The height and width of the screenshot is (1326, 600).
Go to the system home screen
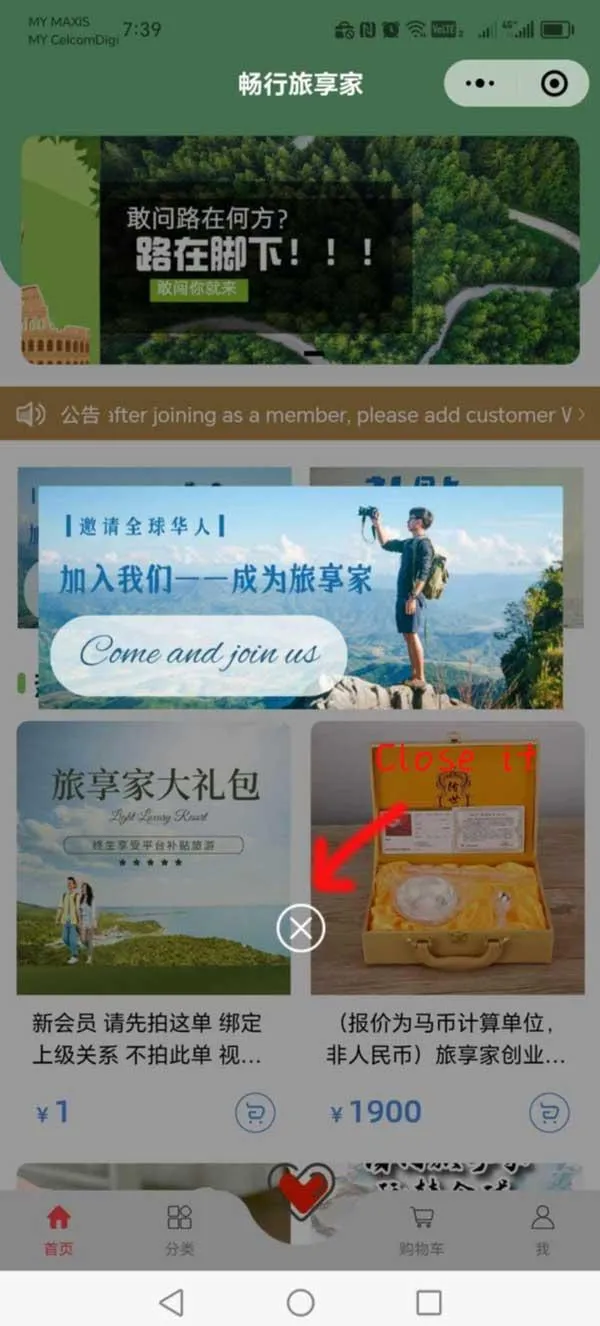pyautogui.click(x=300, y=1301)
